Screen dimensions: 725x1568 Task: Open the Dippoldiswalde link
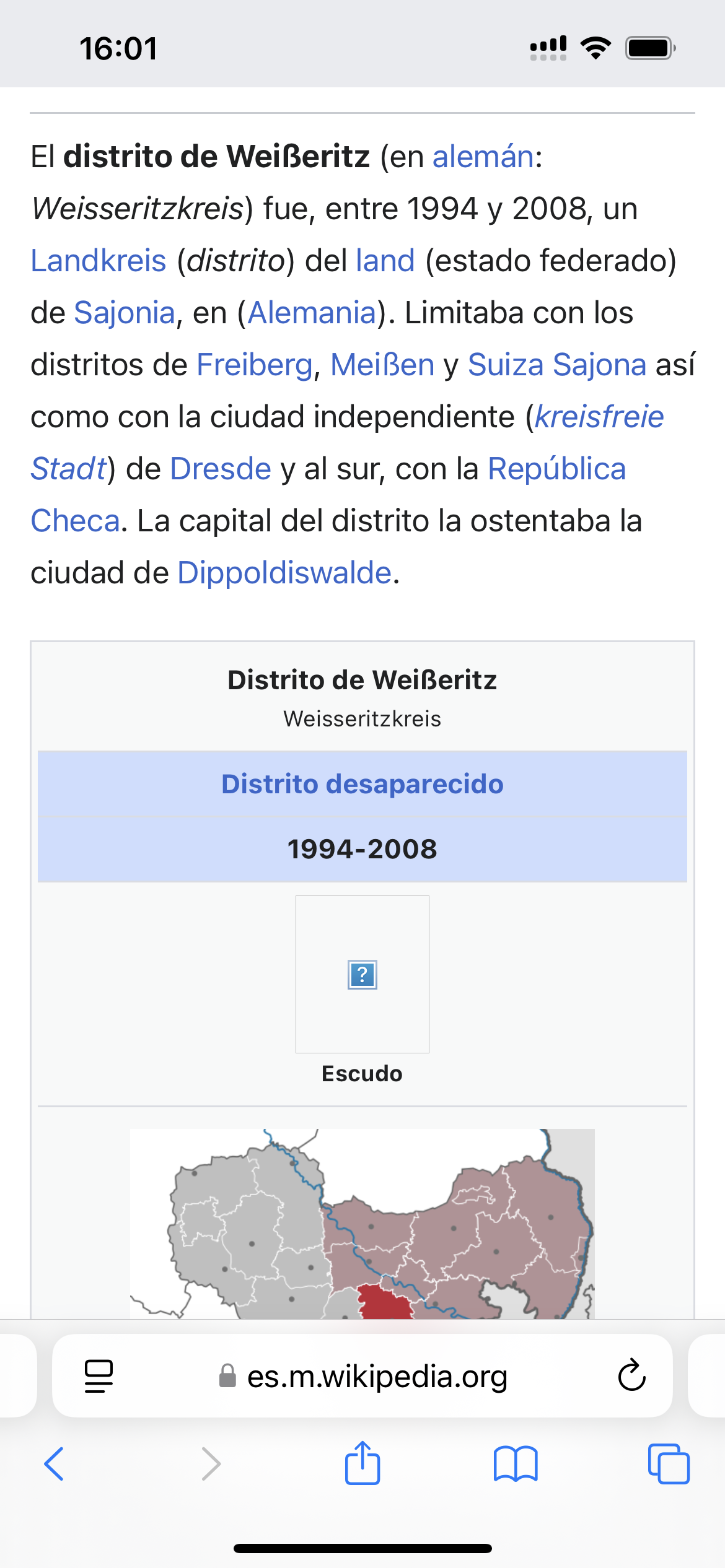coord(284,573)
